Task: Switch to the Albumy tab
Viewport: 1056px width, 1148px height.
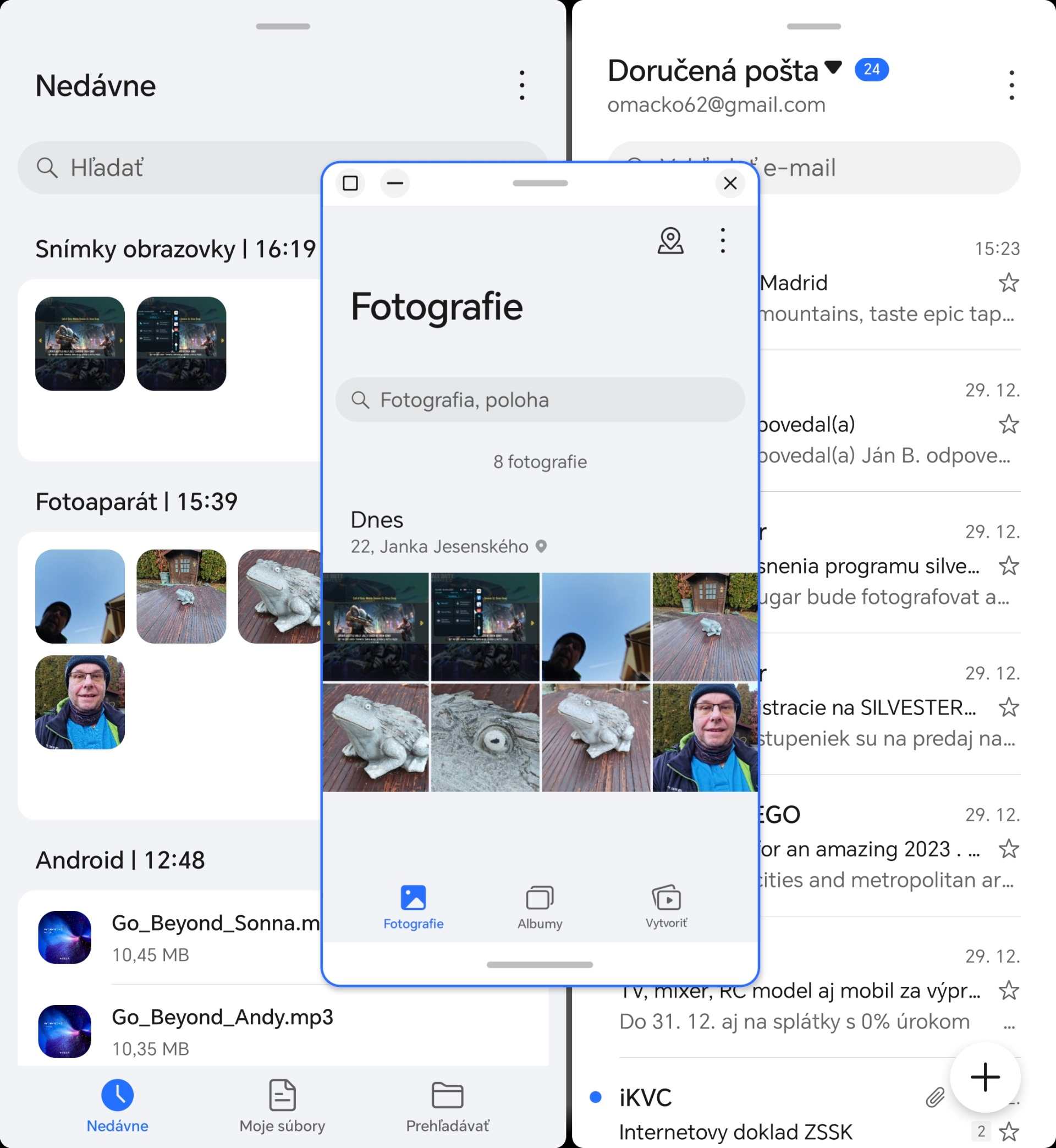Action: (x=540, y=907)
